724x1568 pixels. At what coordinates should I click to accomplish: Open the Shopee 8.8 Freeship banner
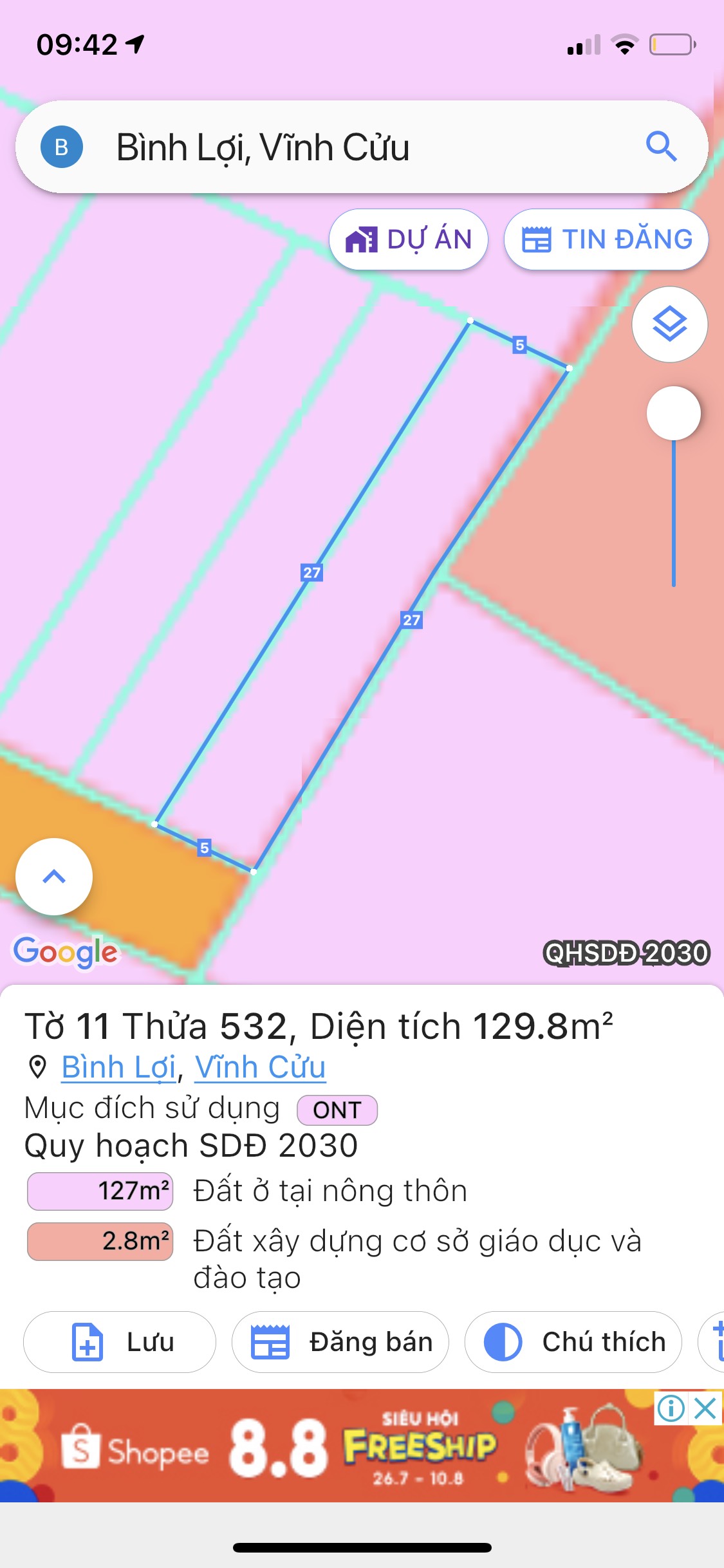[x=322, y=1448]
